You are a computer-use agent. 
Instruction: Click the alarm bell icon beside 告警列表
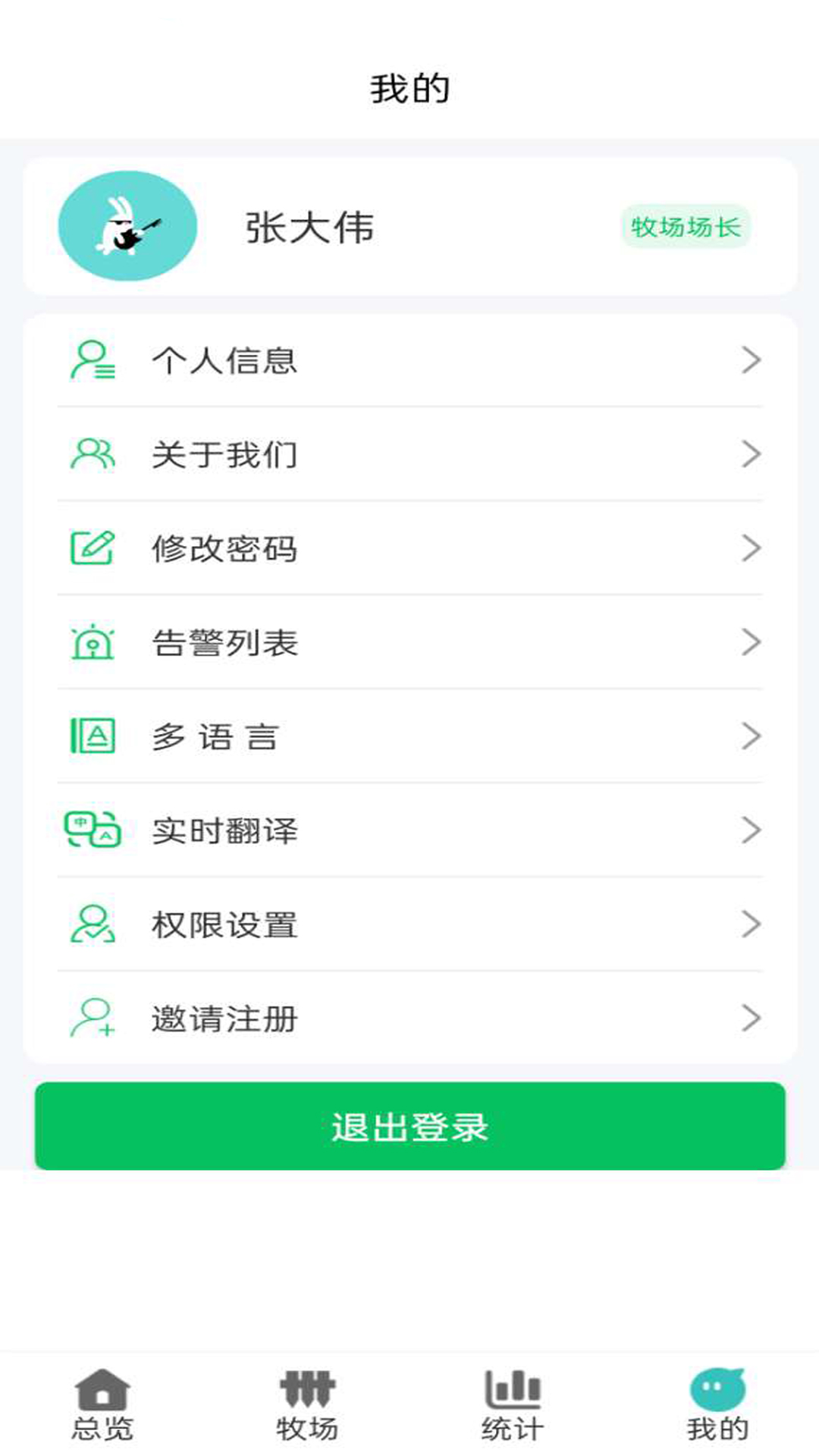click(x=92, y=643)
